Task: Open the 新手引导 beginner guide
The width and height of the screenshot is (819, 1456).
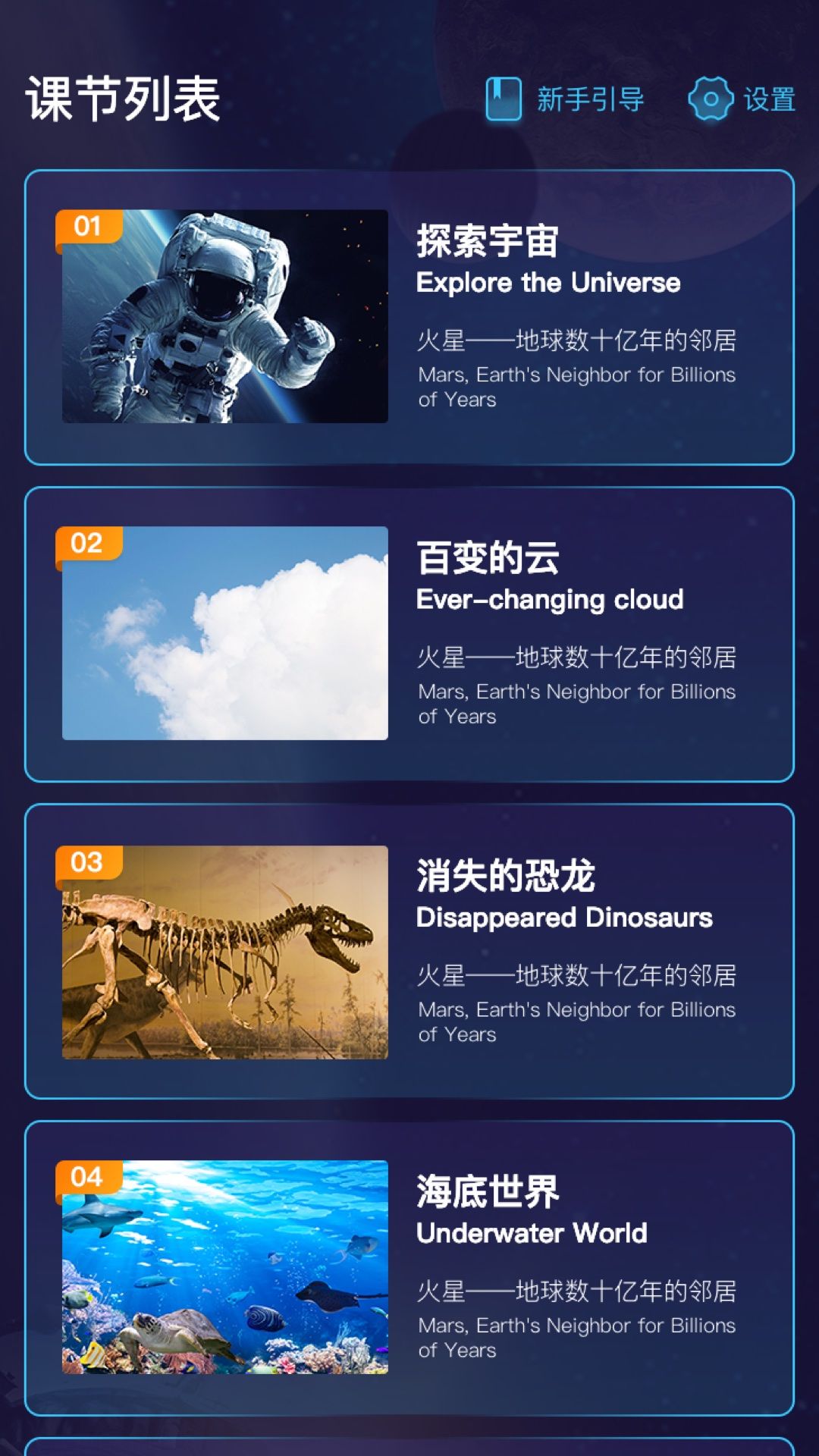Action: (565, 99)
